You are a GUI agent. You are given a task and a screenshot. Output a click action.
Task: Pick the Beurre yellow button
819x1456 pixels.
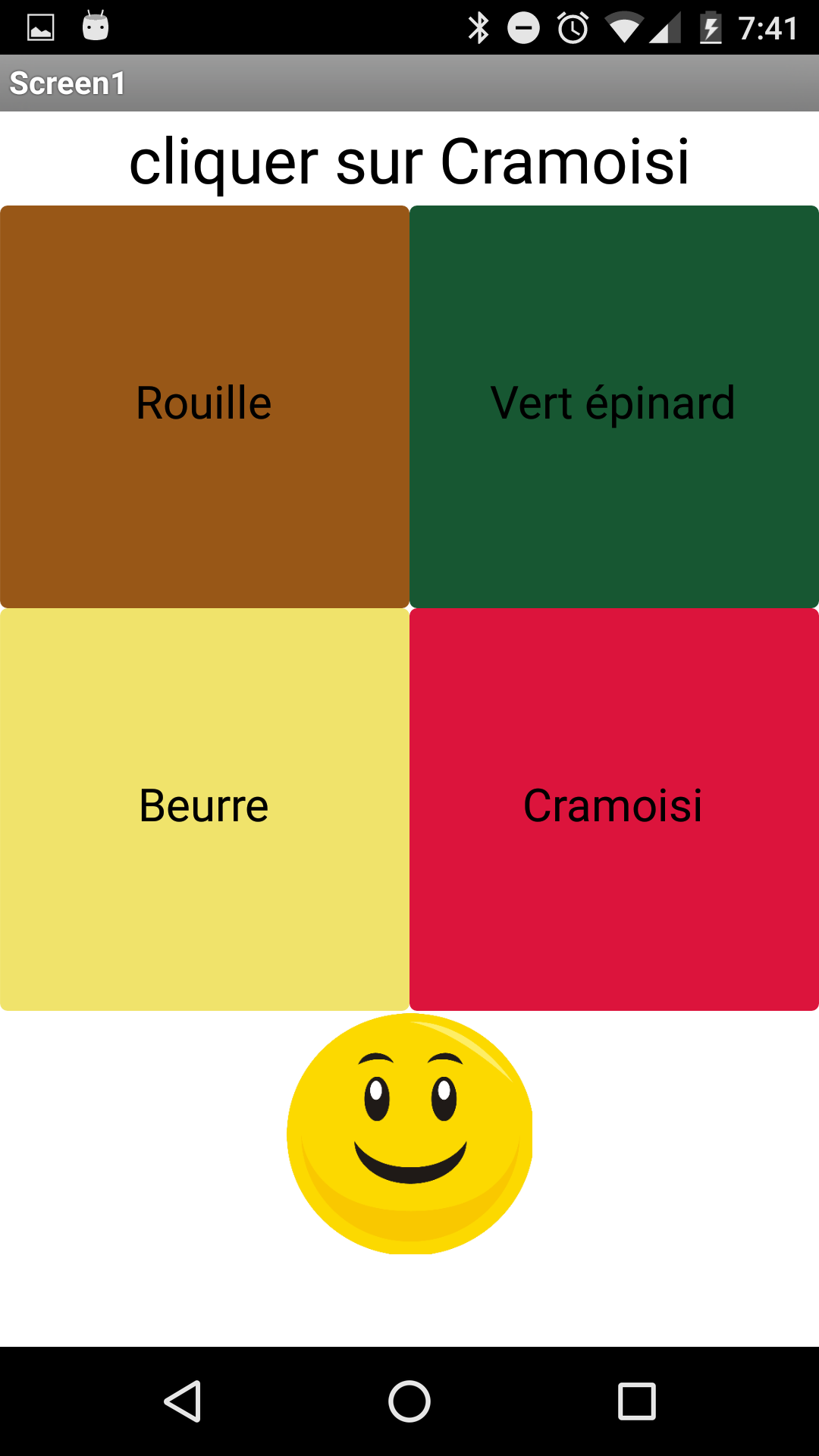205,809
